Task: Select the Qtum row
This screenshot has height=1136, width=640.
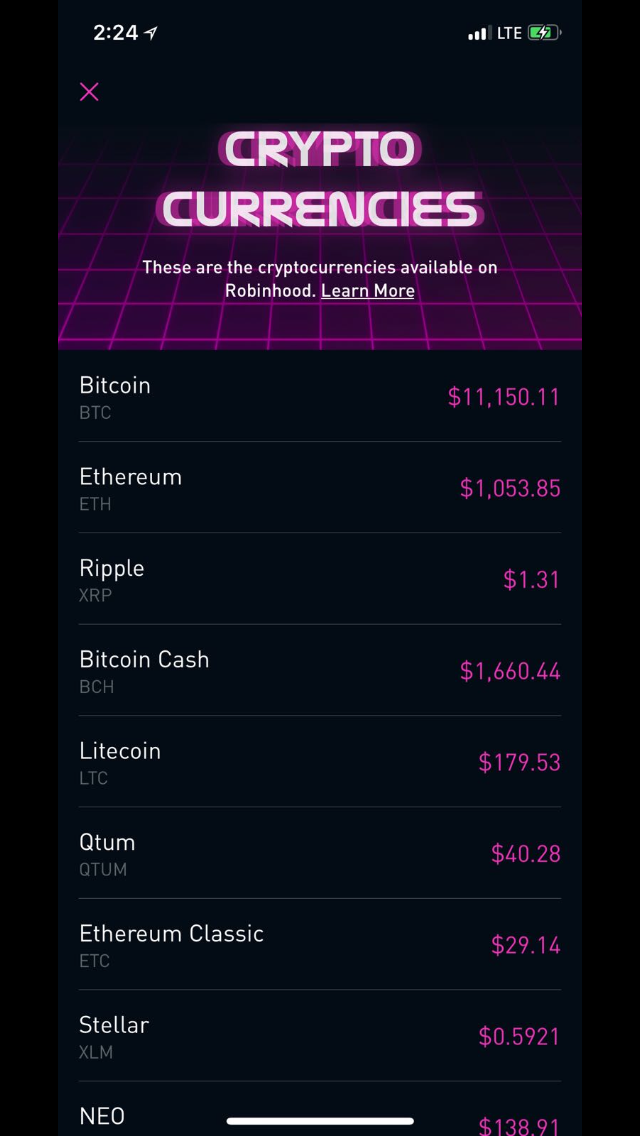Action: click(x=320, y=853)
